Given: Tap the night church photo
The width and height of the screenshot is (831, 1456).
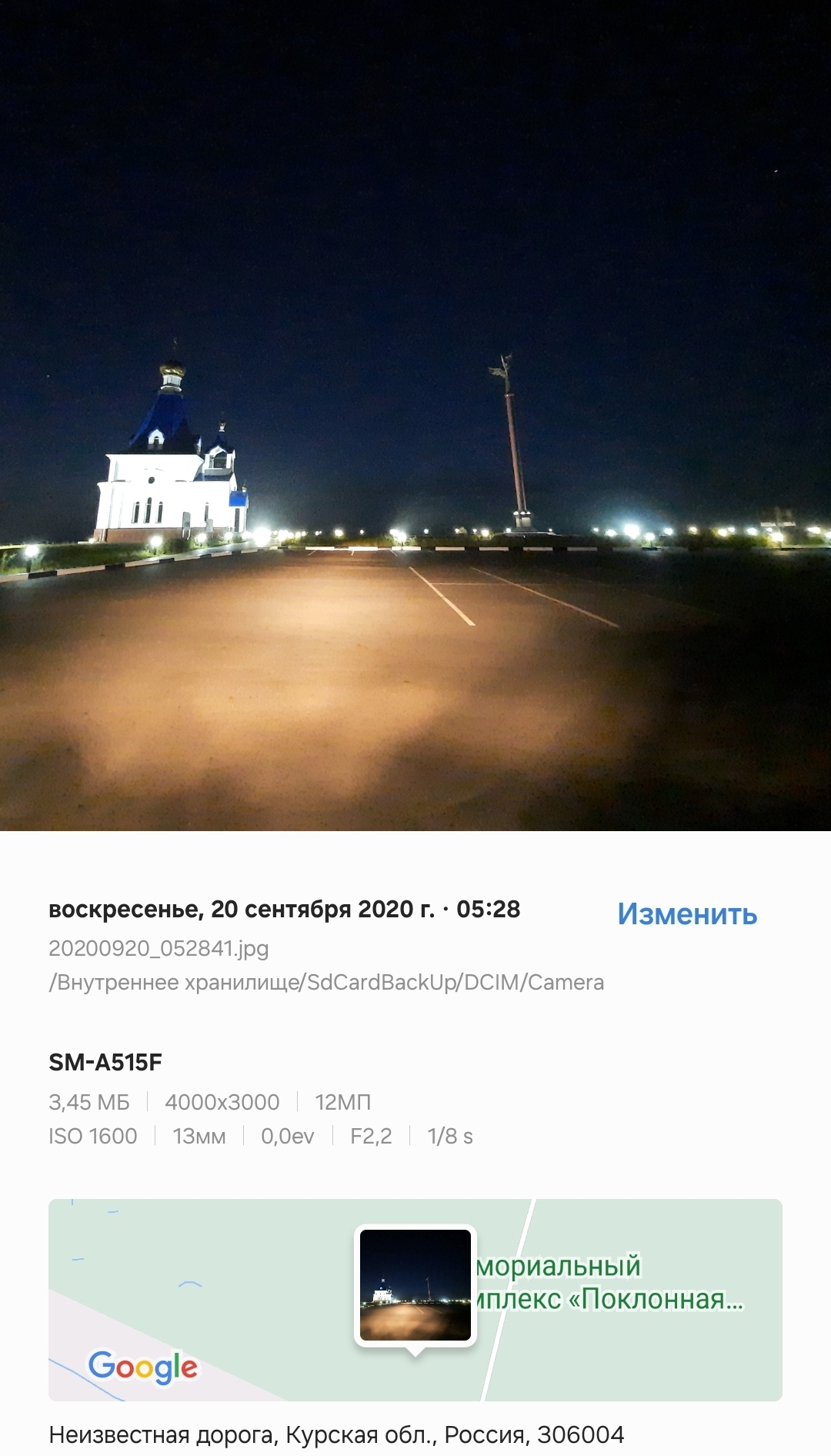Looking at the screenshot, I should (x=415, y=416).
